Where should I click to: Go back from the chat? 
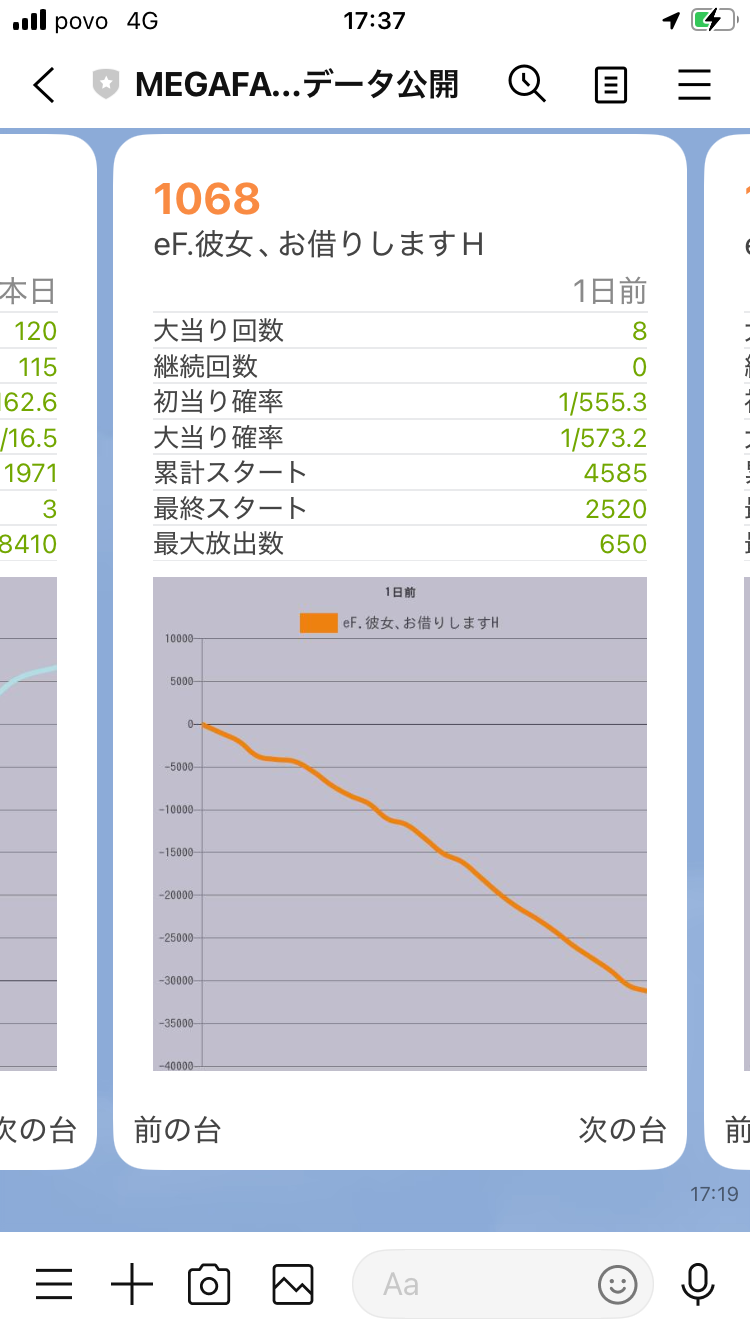44,85
